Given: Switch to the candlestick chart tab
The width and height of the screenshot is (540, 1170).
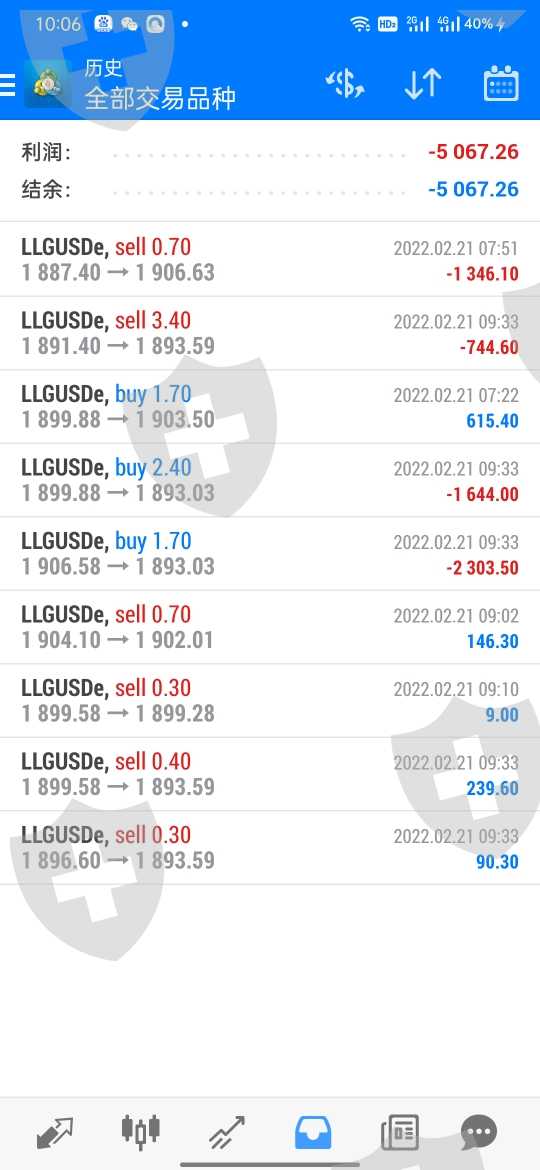Looking at the screenshot, I should [140, 1133].
